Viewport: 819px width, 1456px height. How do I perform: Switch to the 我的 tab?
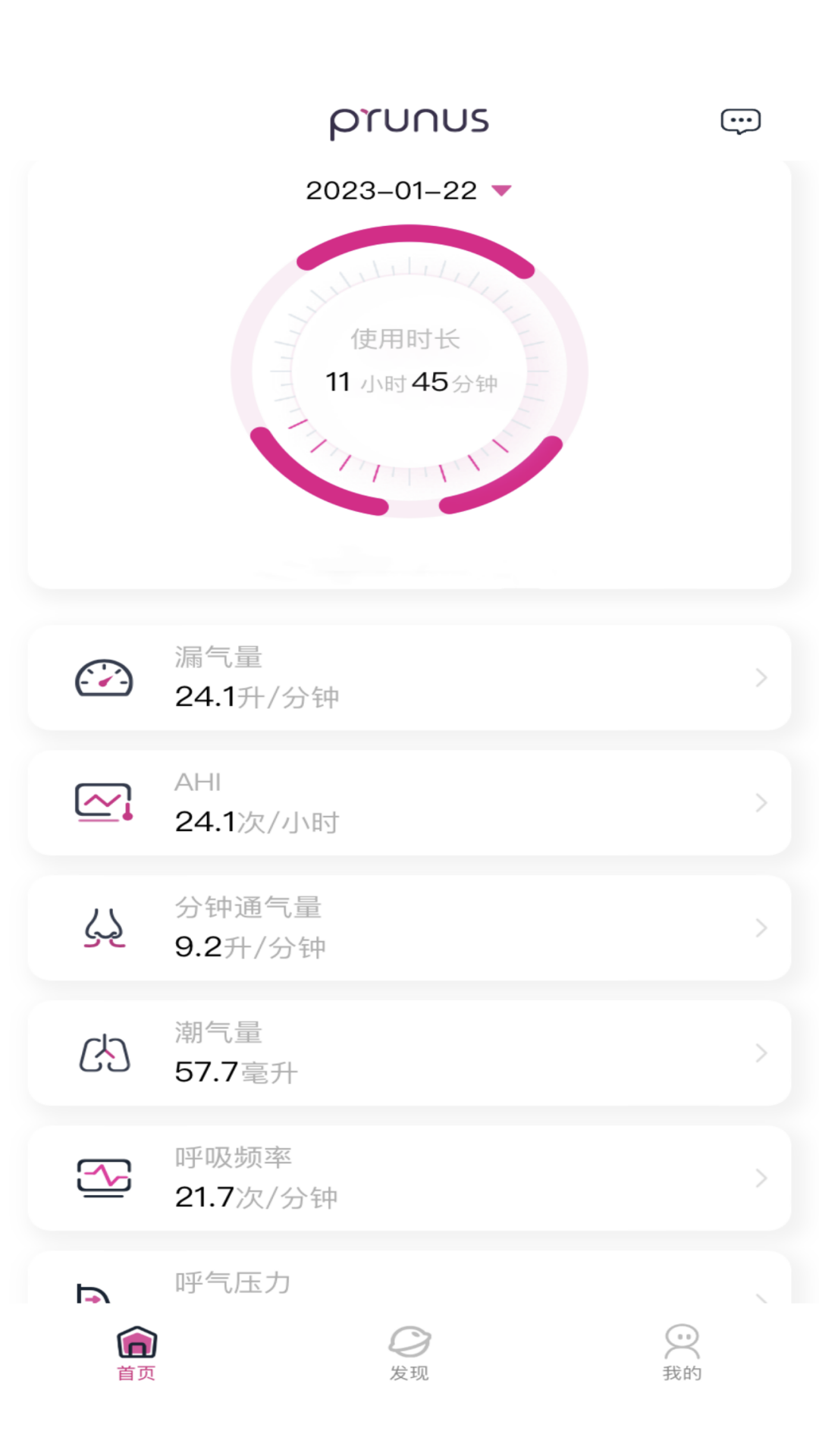tap(682, 1353)
